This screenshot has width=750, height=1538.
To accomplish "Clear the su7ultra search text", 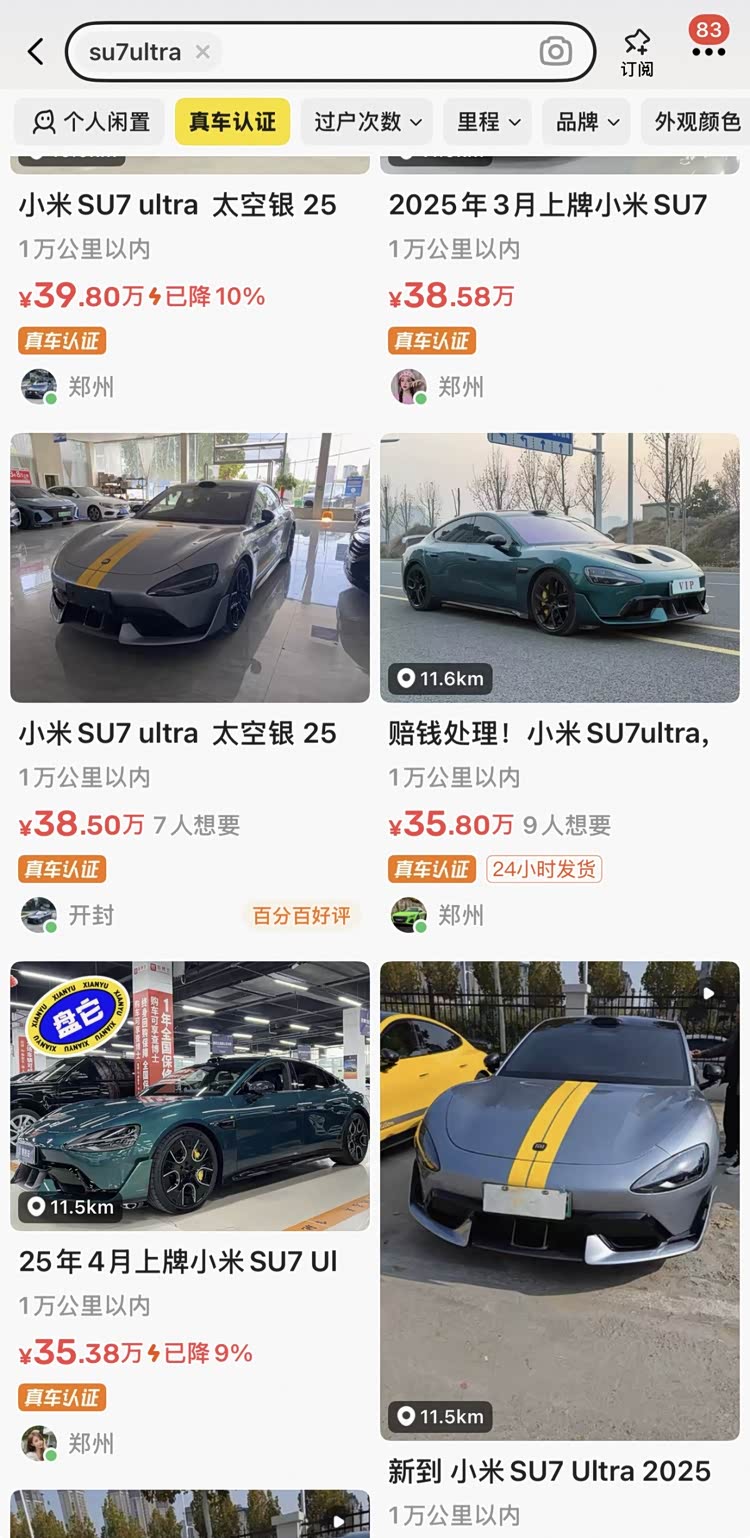I will (202, 52).
